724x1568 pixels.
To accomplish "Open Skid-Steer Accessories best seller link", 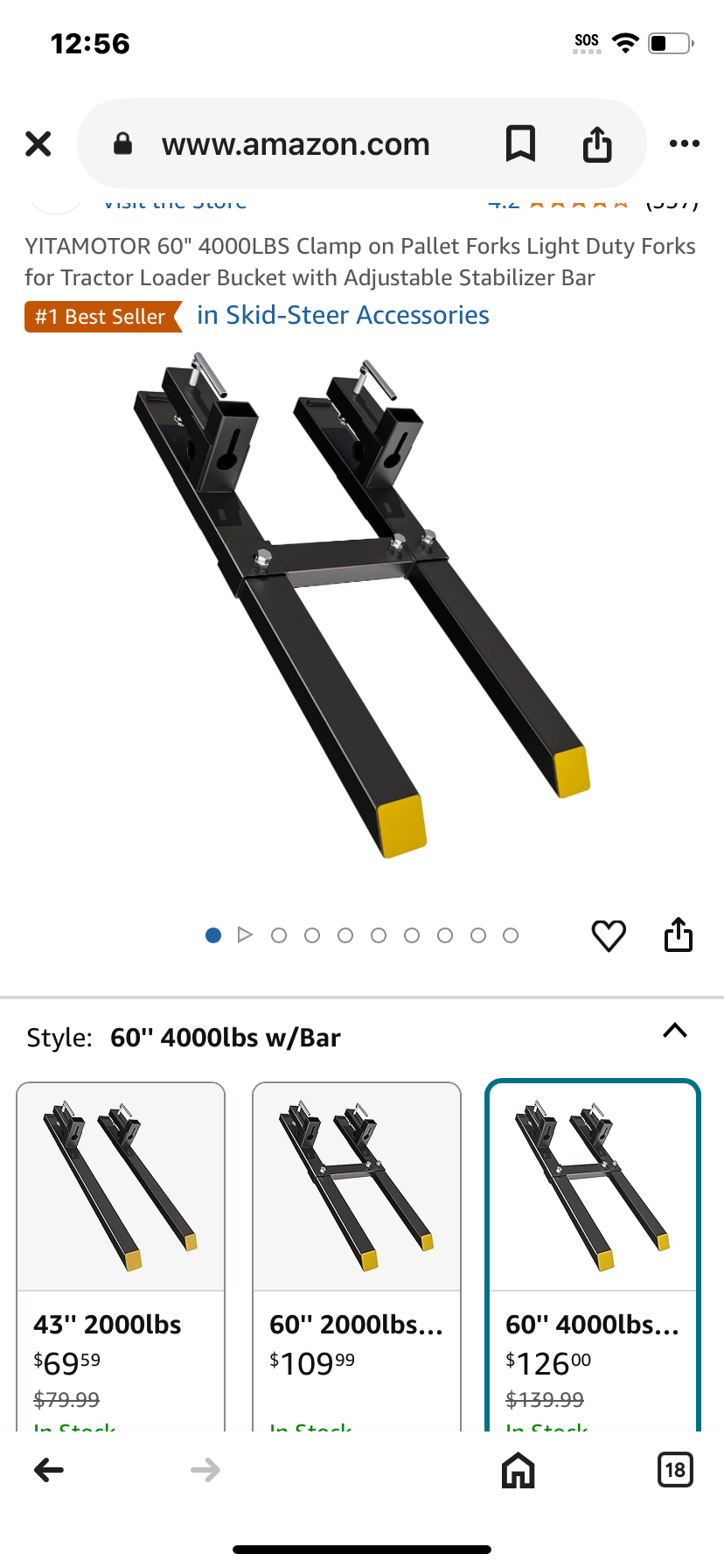I will coord(343,315).
